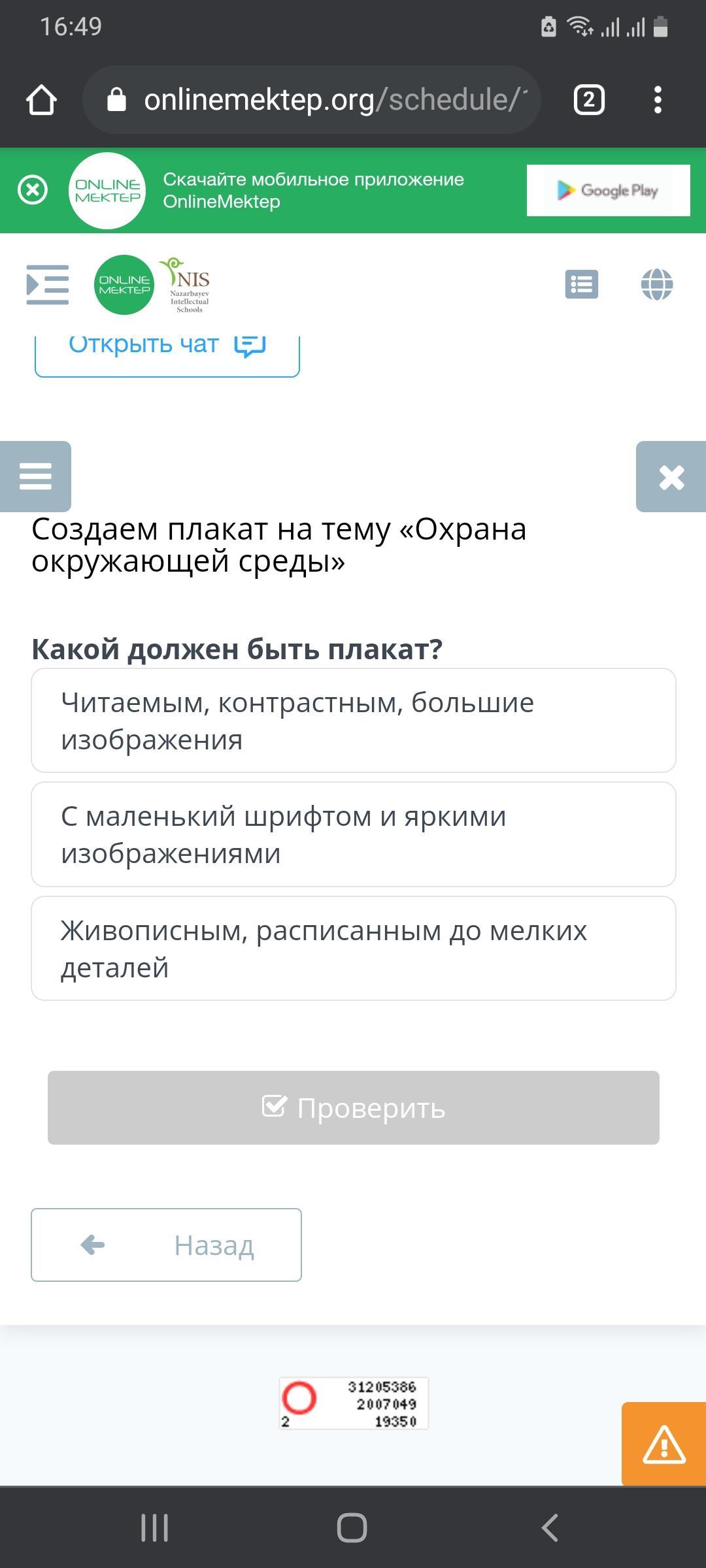Tap the Проверить button
This screenshot has width=706, height=1568.
[x=353, y=1107]
